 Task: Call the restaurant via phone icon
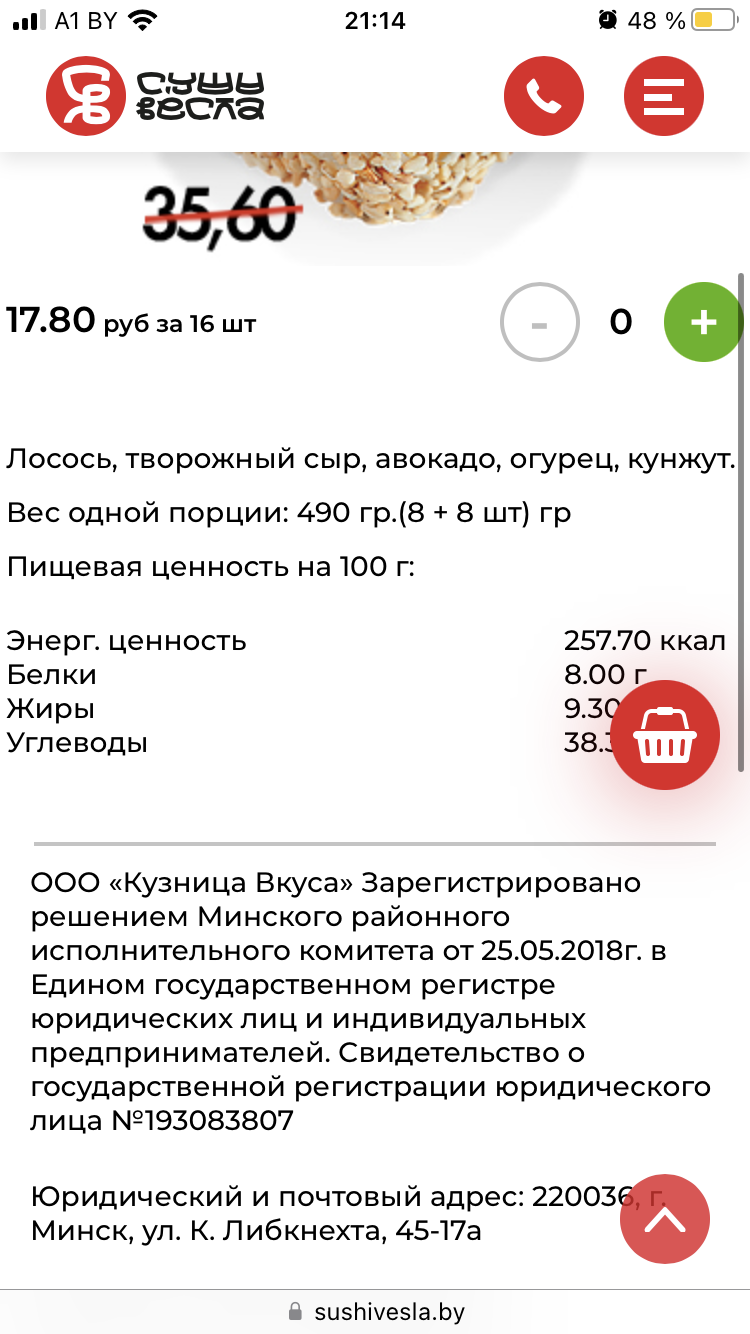click(x=543, y=96)
